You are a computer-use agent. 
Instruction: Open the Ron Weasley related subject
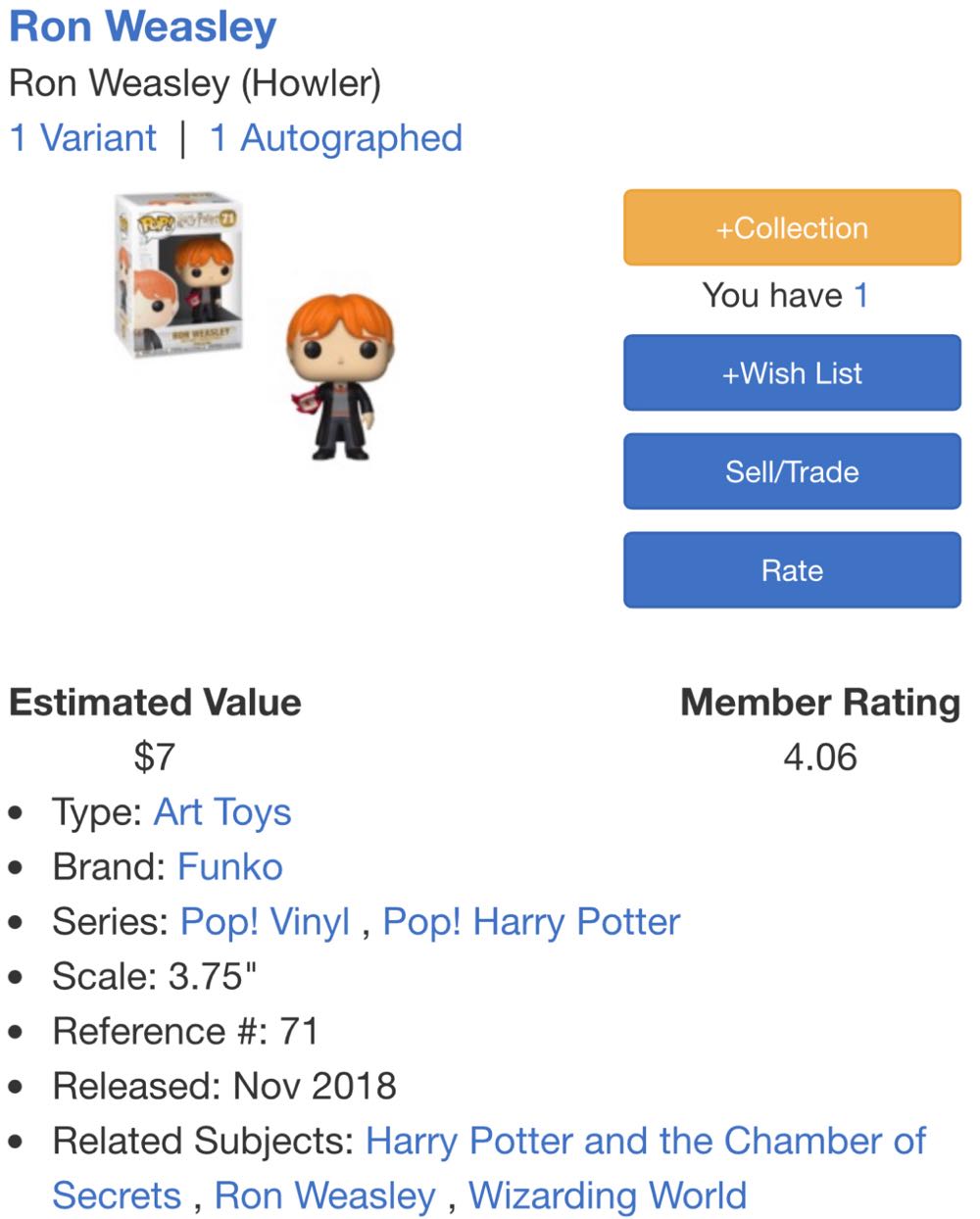point(324,1195)
